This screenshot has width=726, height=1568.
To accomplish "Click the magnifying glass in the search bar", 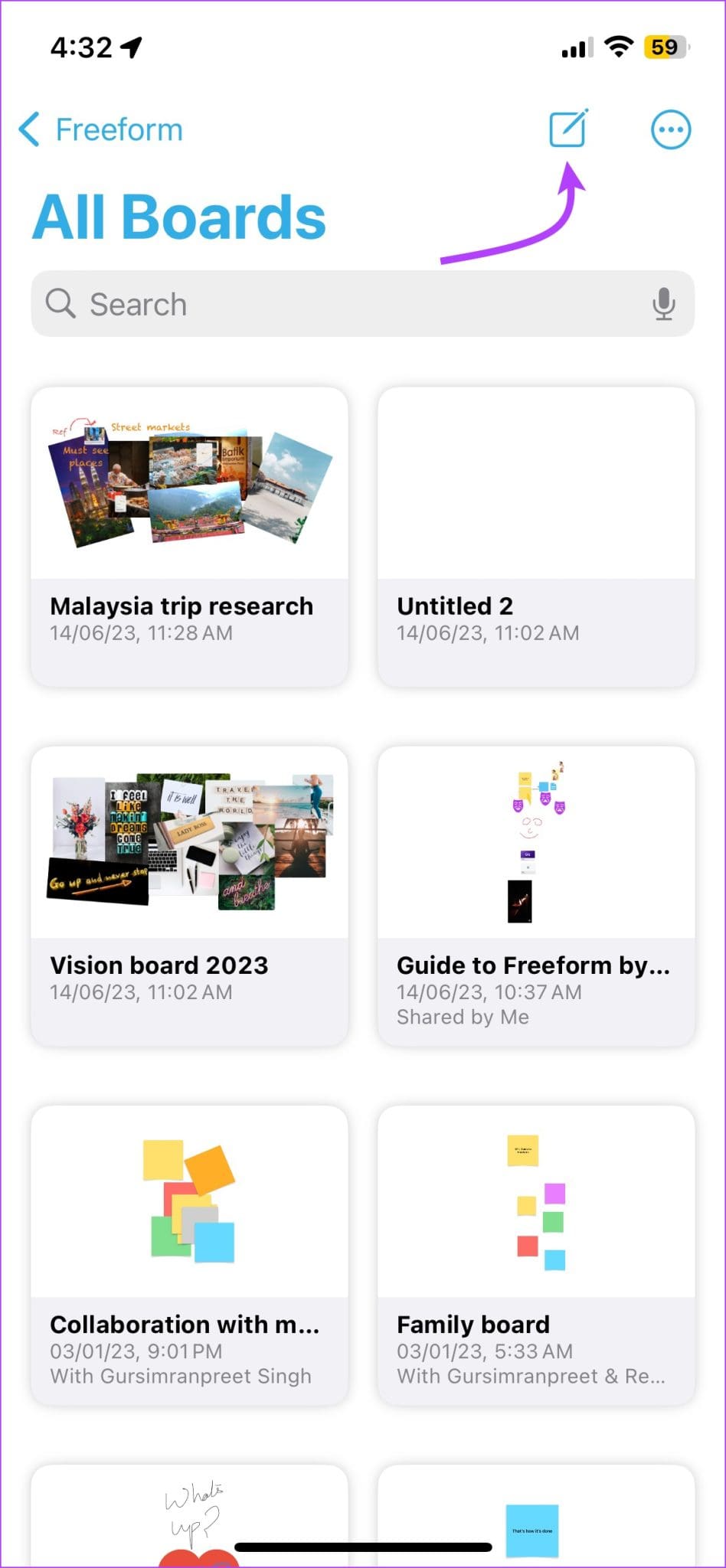I will 61,304.
